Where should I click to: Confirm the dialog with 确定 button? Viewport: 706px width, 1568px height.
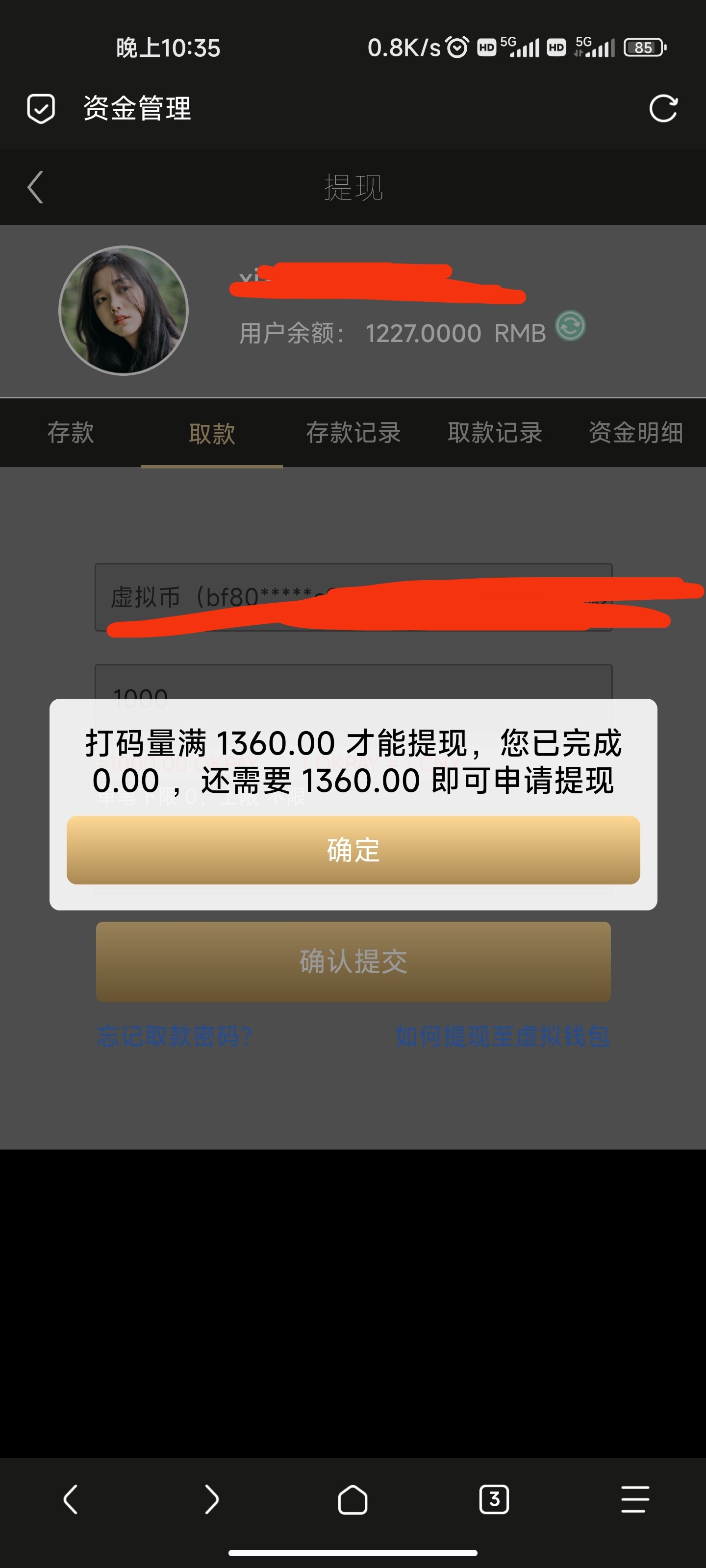point(353,850)
